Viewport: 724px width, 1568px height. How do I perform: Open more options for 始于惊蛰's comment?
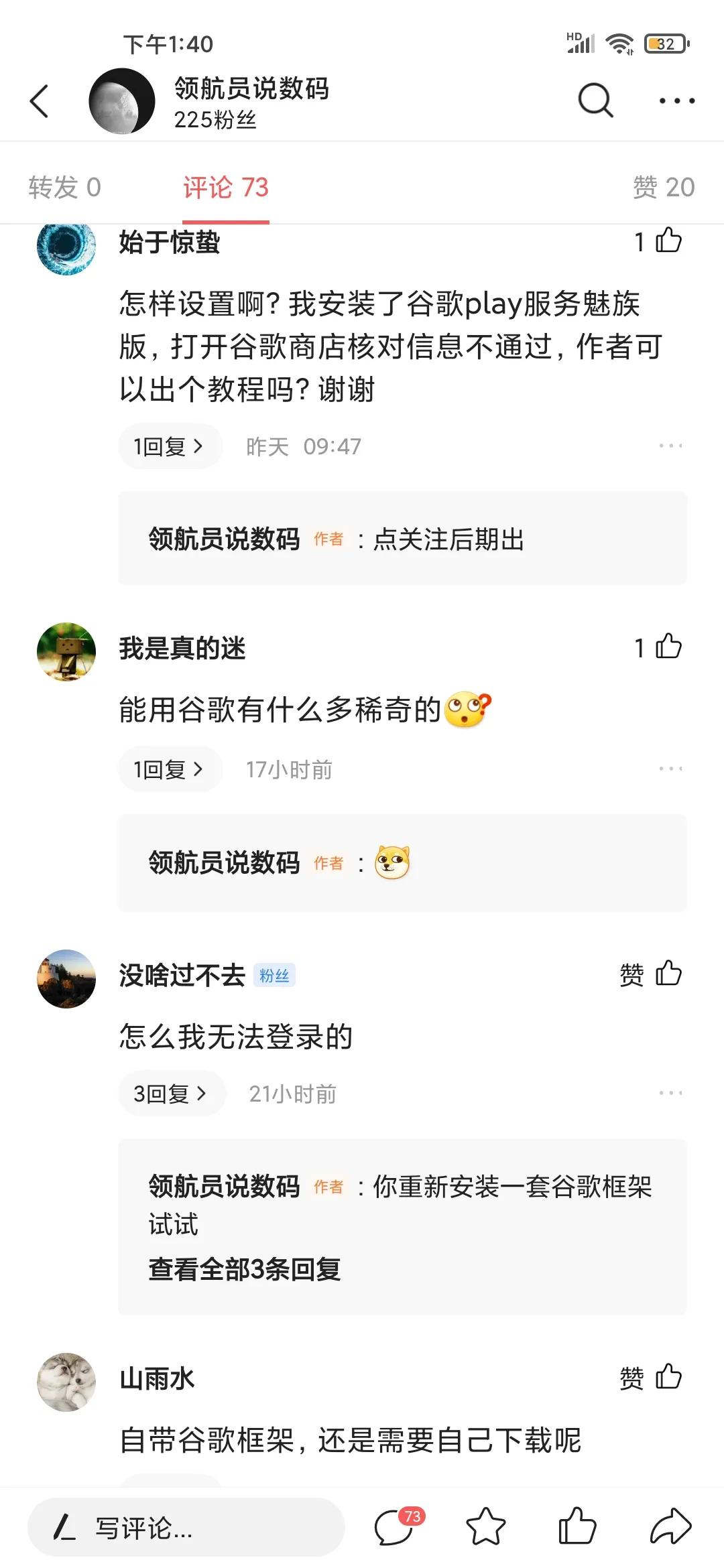pos(670,446)
